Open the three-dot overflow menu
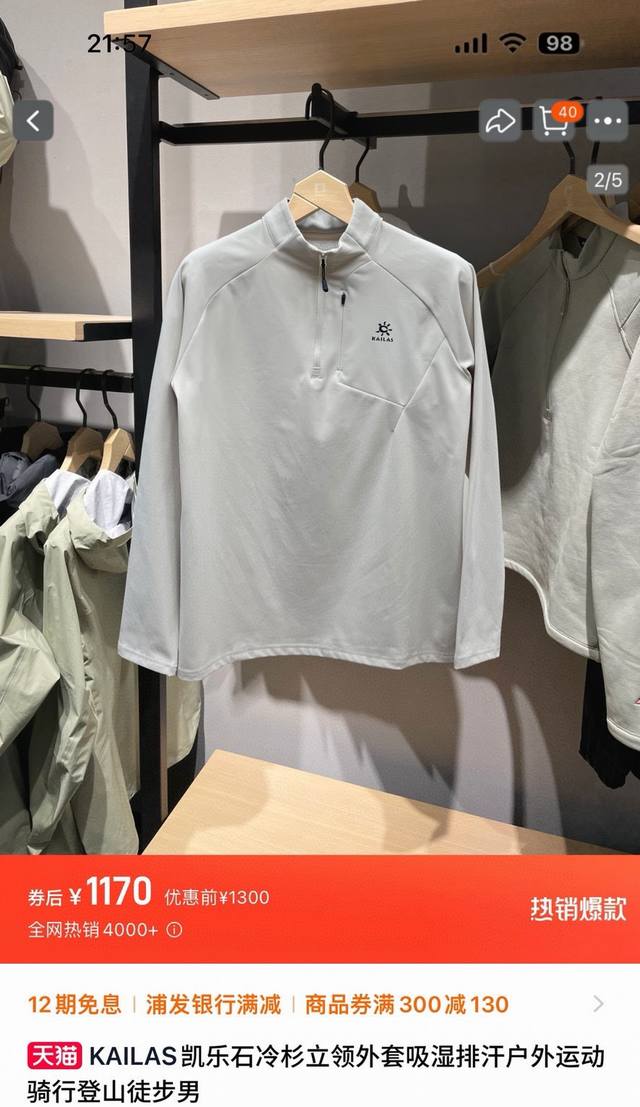This screenshot has height=1107, width=640. (608, 122)
